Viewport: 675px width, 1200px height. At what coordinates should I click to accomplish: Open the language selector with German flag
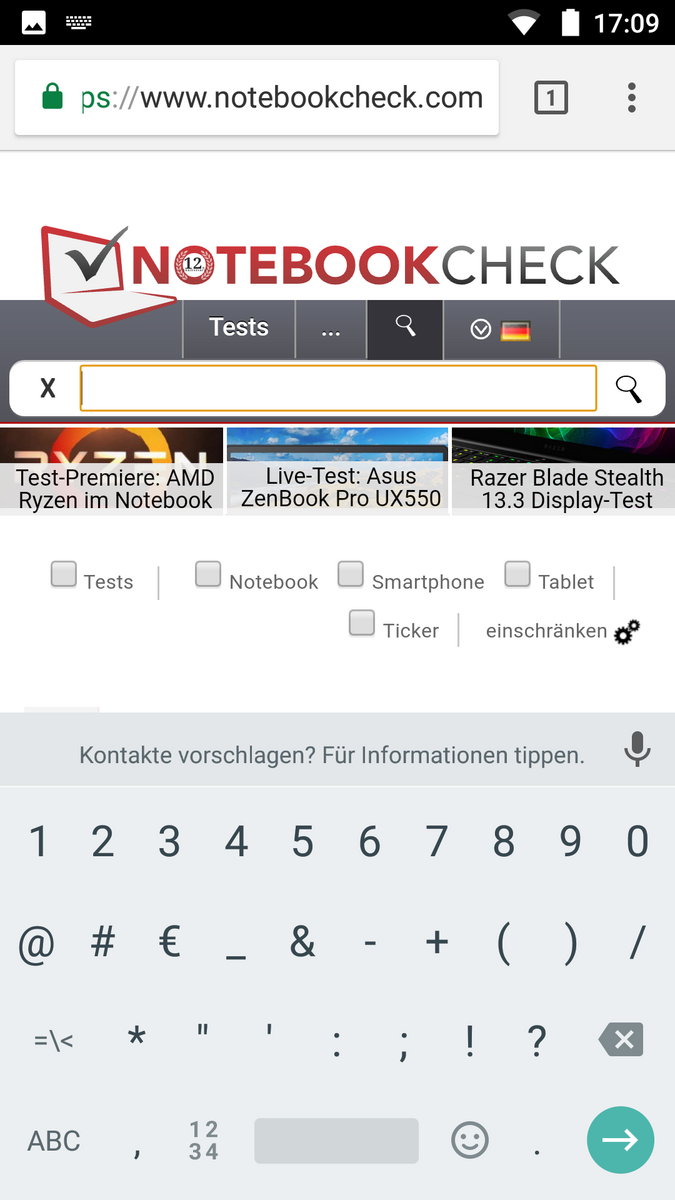tap(501, 330)
